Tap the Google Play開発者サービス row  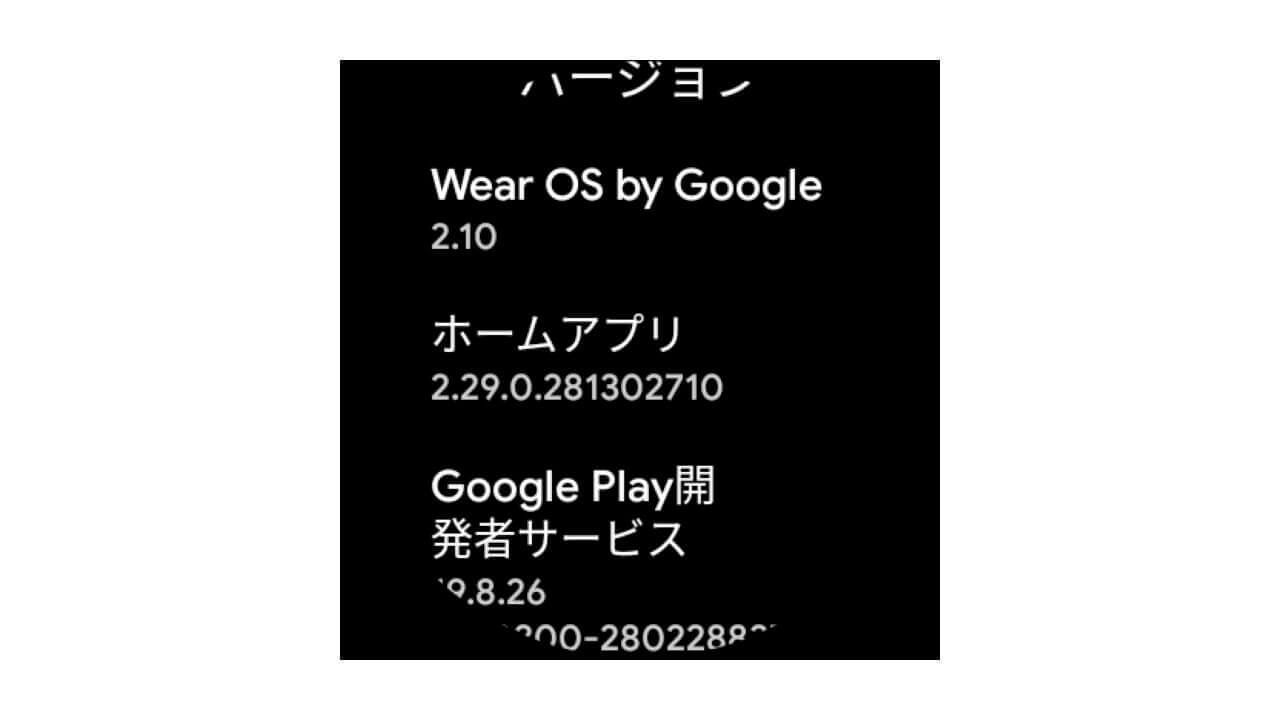pyautogui.click(x=574, y=540)
